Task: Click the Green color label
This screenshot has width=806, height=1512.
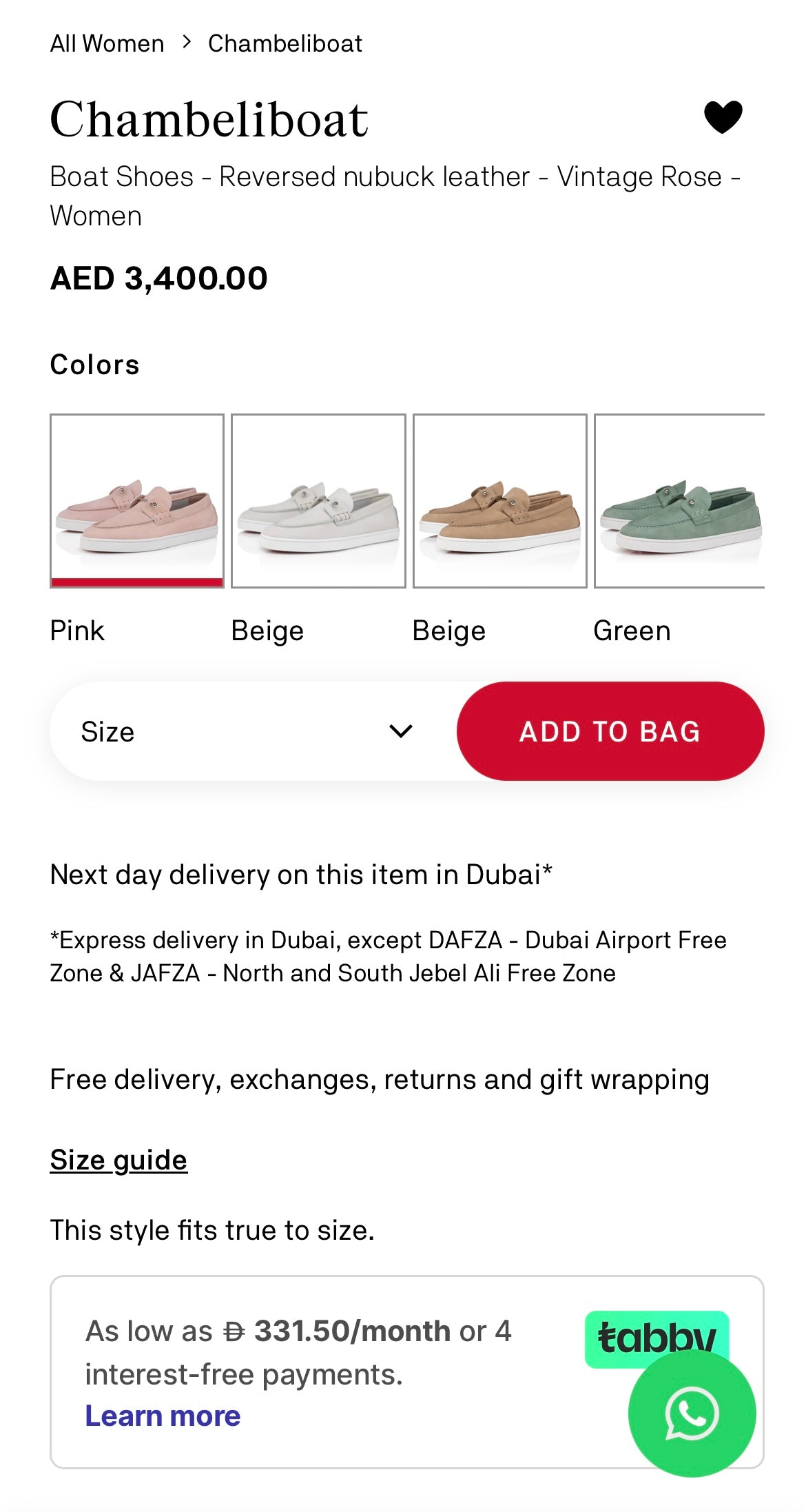Action: point(632,629)
